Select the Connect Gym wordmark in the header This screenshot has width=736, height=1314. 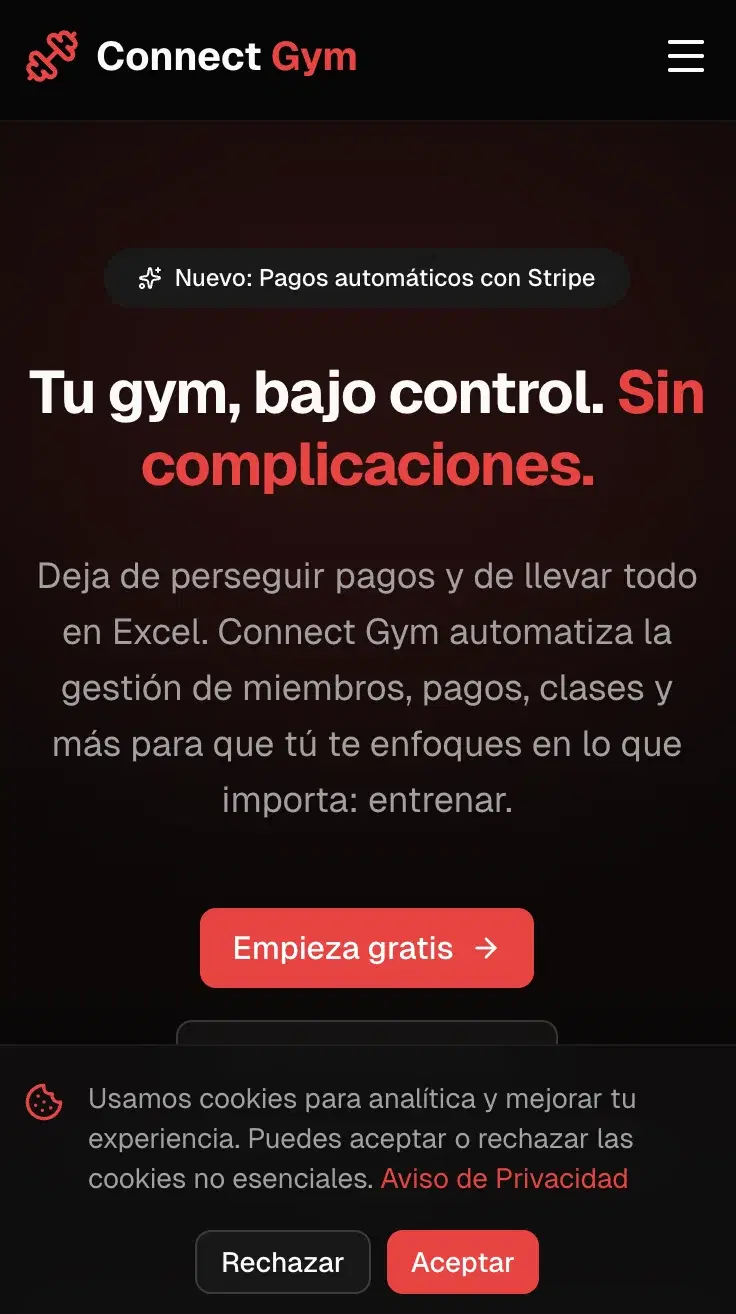pos(227,57)
